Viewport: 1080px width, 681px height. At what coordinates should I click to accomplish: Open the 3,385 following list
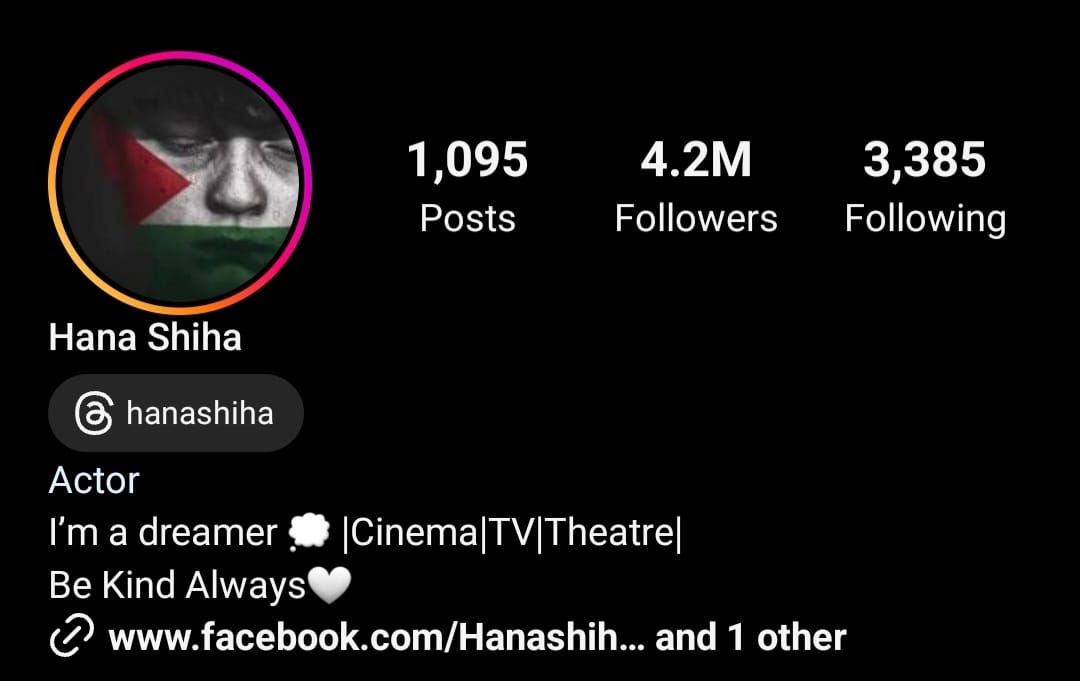click(x=925, y=187)
